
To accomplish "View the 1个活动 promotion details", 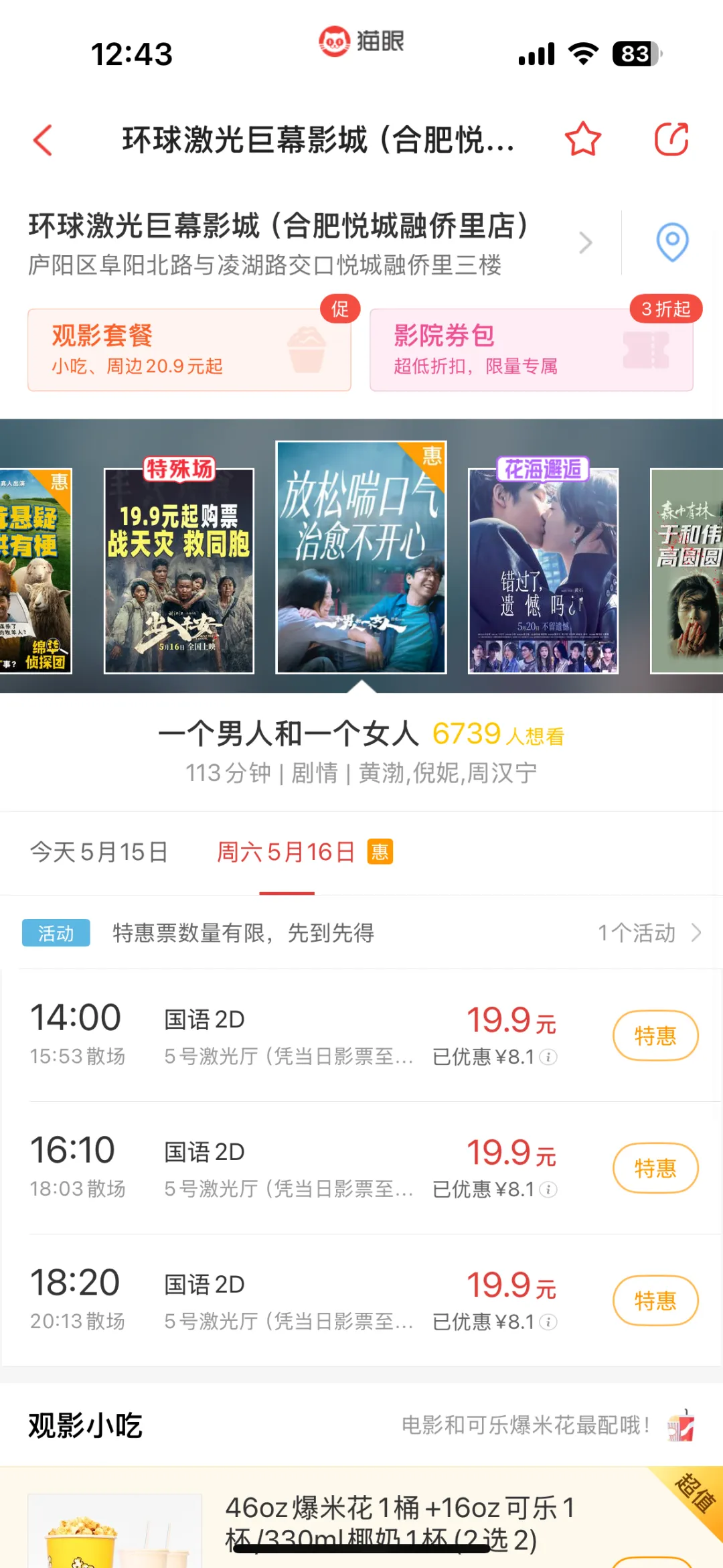I will [649, 932].
